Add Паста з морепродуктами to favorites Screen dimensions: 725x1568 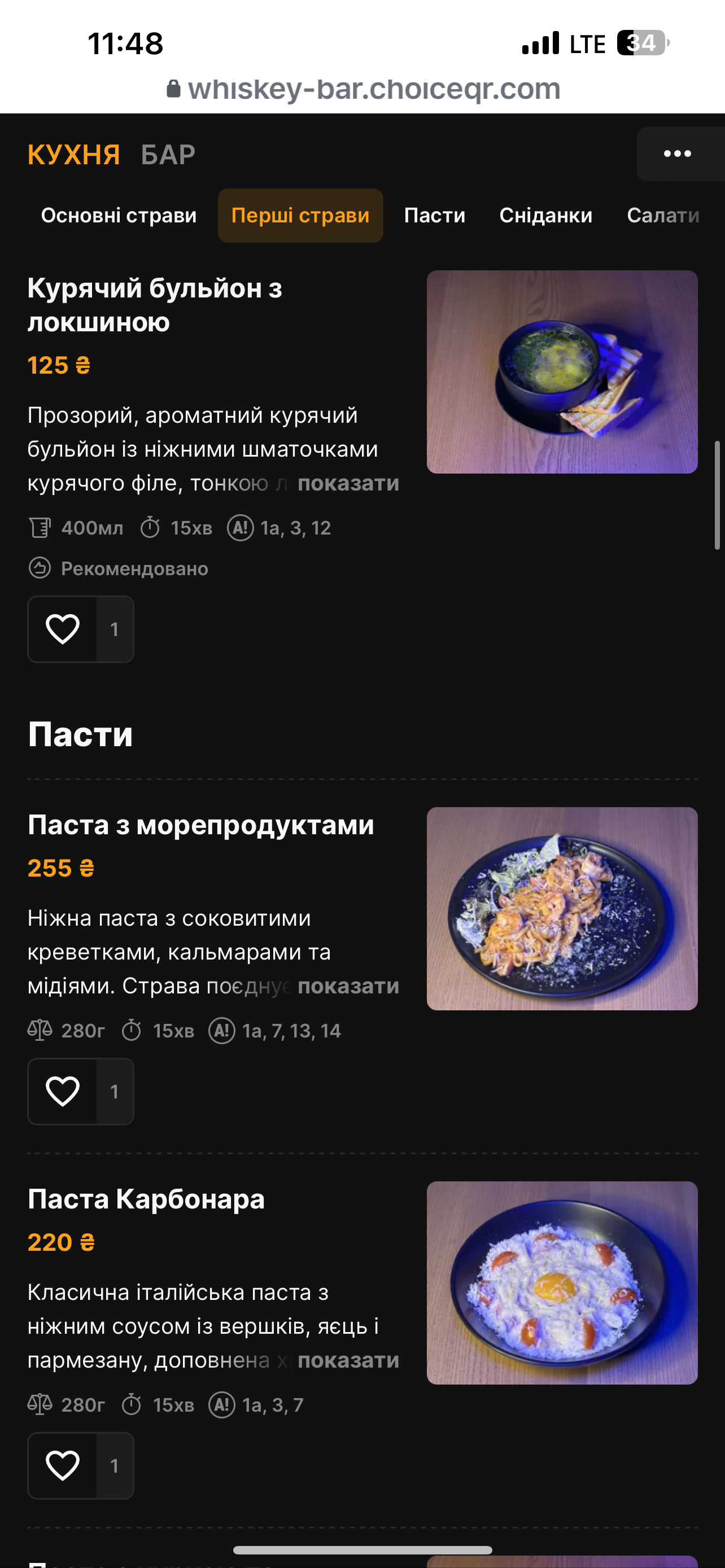coord(63,1092)
